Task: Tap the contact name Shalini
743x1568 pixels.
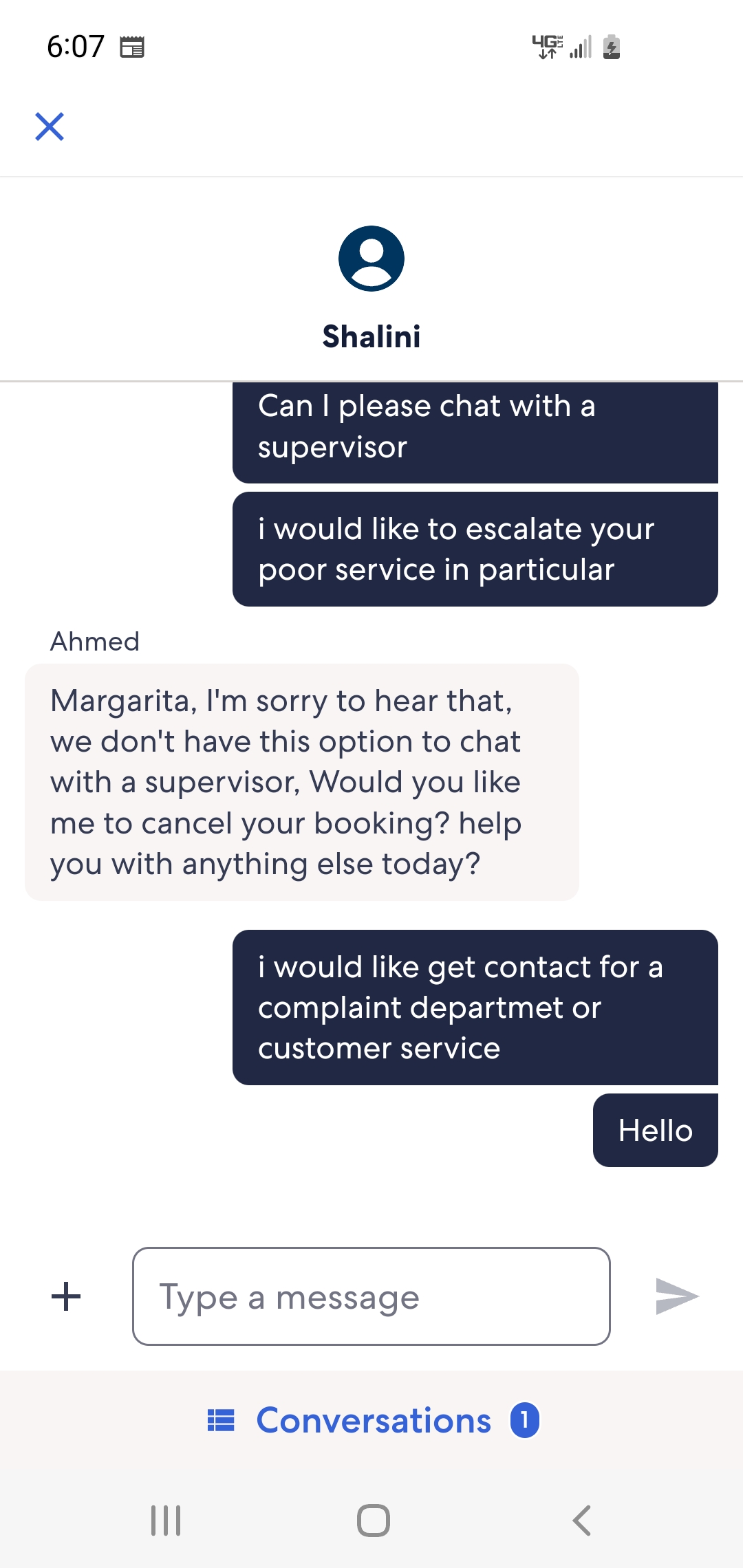Action: (x=371, y=337)
